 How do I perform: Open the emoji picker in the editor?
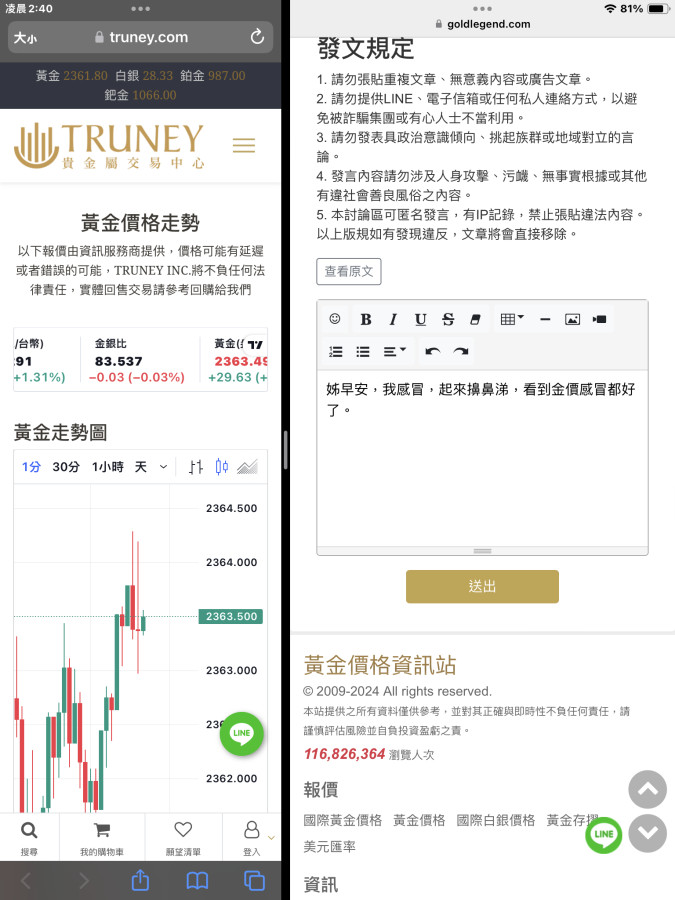coord(335,319)
